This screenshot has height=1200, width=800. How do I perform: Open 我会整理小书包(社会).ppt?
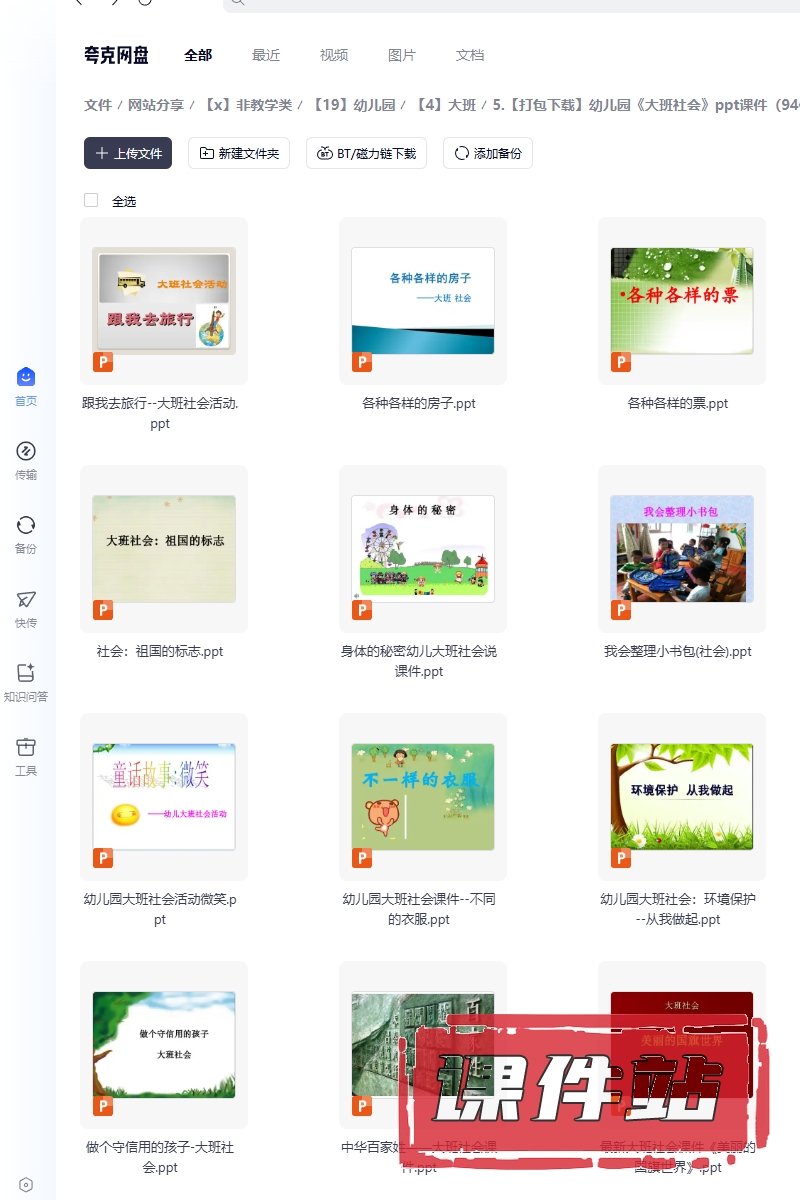click(x=681, y=548)
